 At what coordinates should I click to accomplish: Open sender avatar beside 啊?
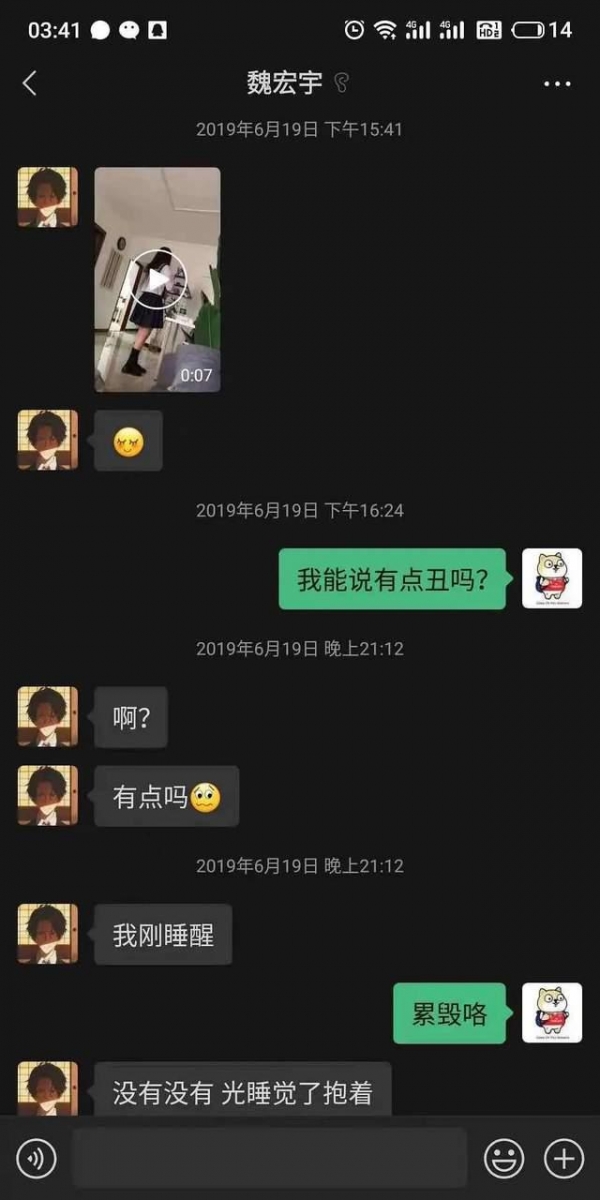(x=47, y=716)
